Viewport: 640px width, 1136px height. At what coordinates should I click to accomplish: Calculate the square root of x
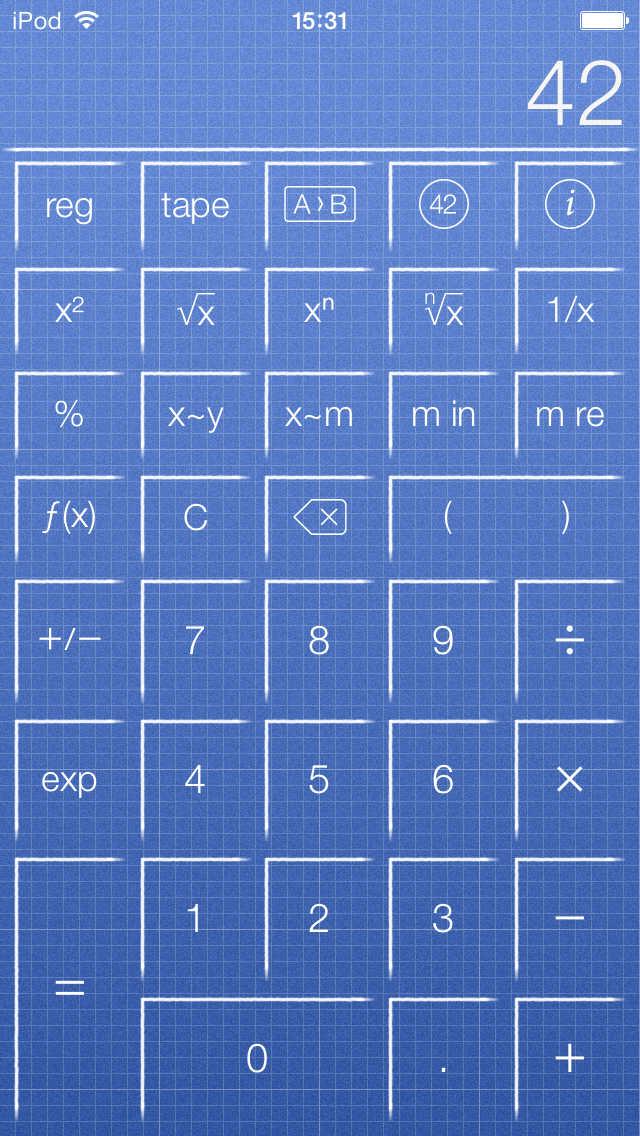[195, 311]
